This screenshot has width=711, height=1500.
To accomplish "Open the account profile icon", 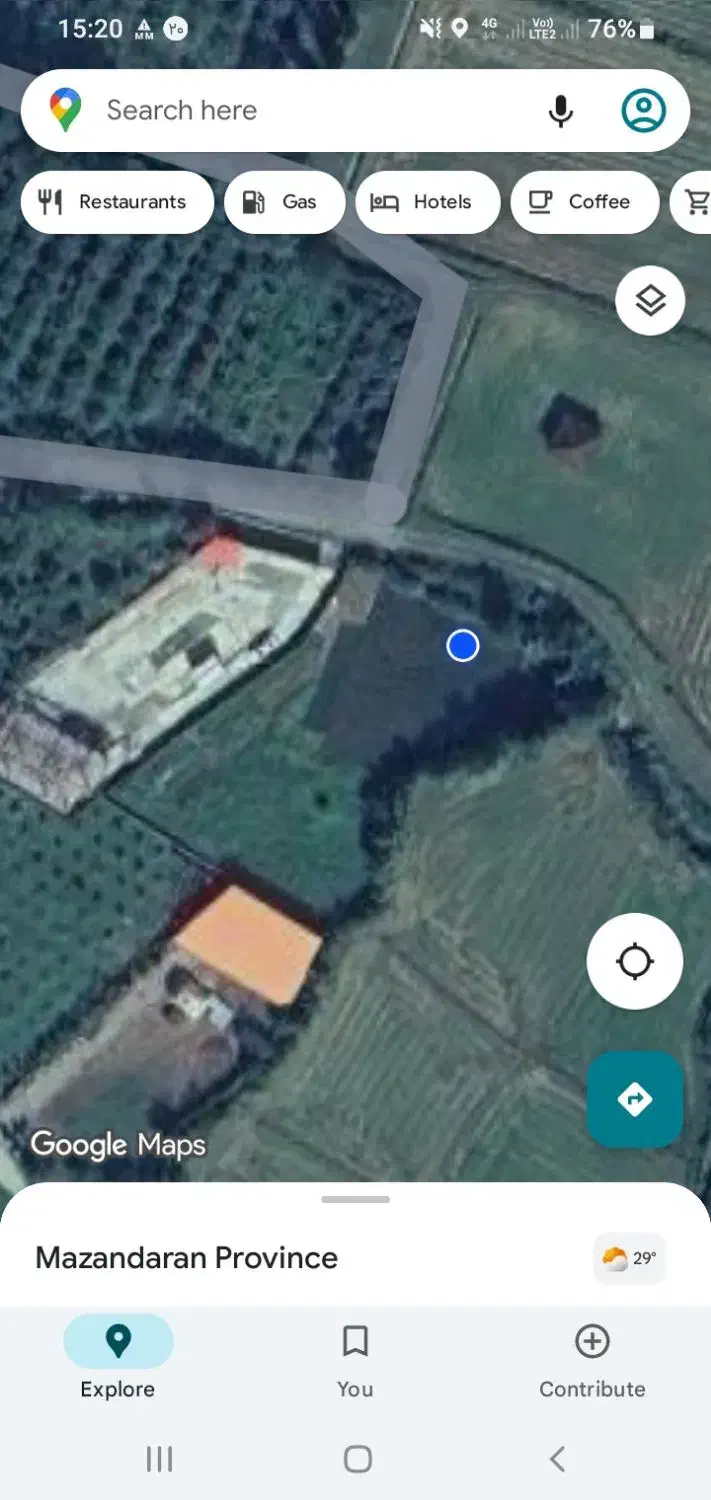I will [x=643, y=111].
